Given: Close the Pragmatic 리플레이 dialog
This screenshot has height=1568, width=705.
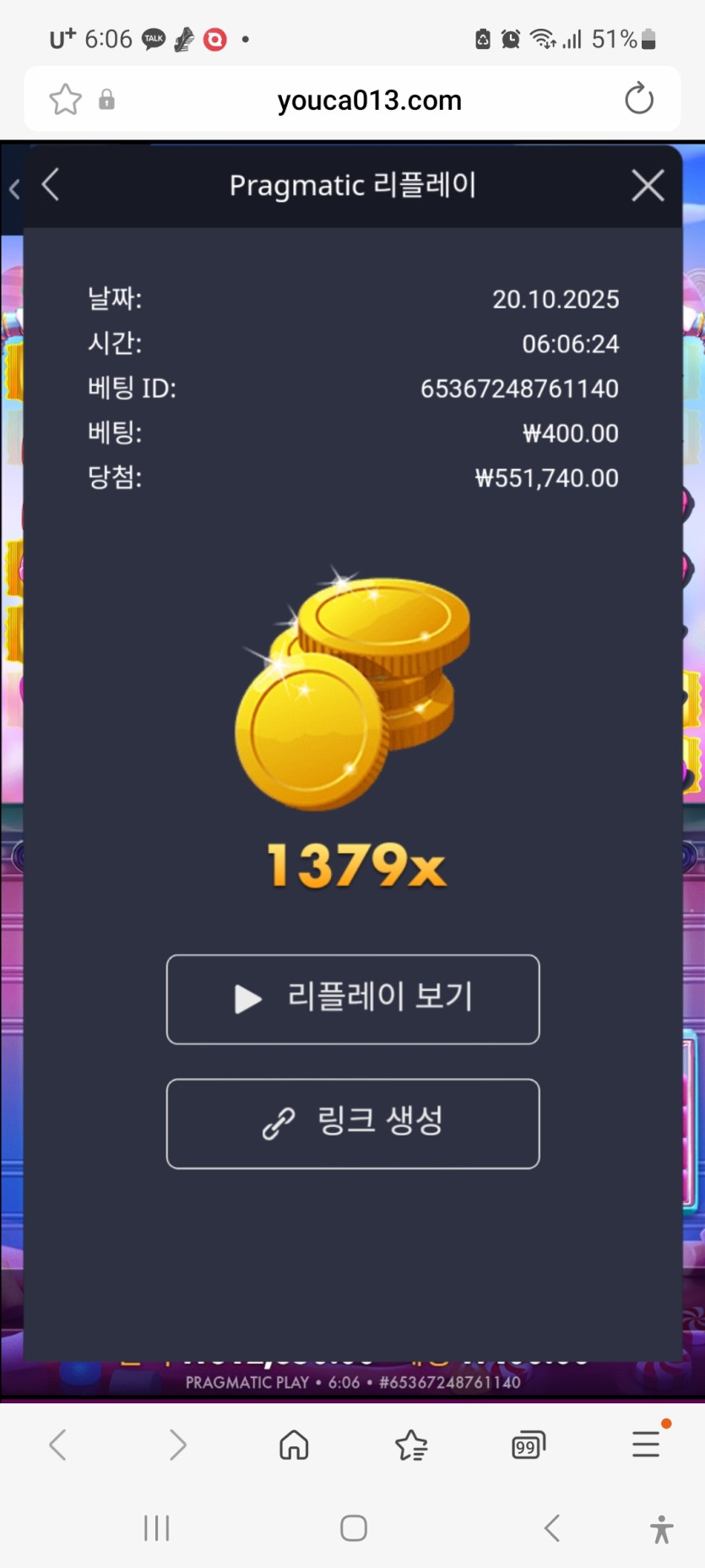Looking at the screenshot, I should tap(648, 185).
